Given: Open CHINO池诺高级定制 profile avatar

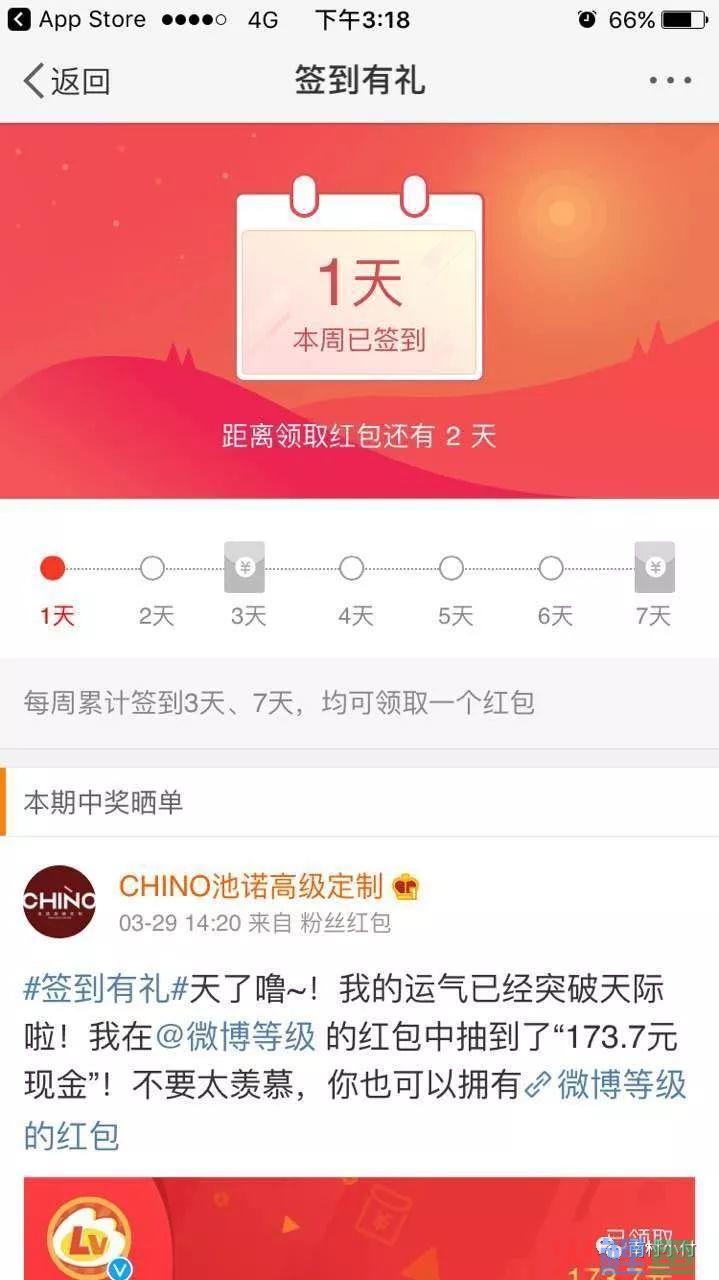Looking at the screenshot, I should [60, 902].
